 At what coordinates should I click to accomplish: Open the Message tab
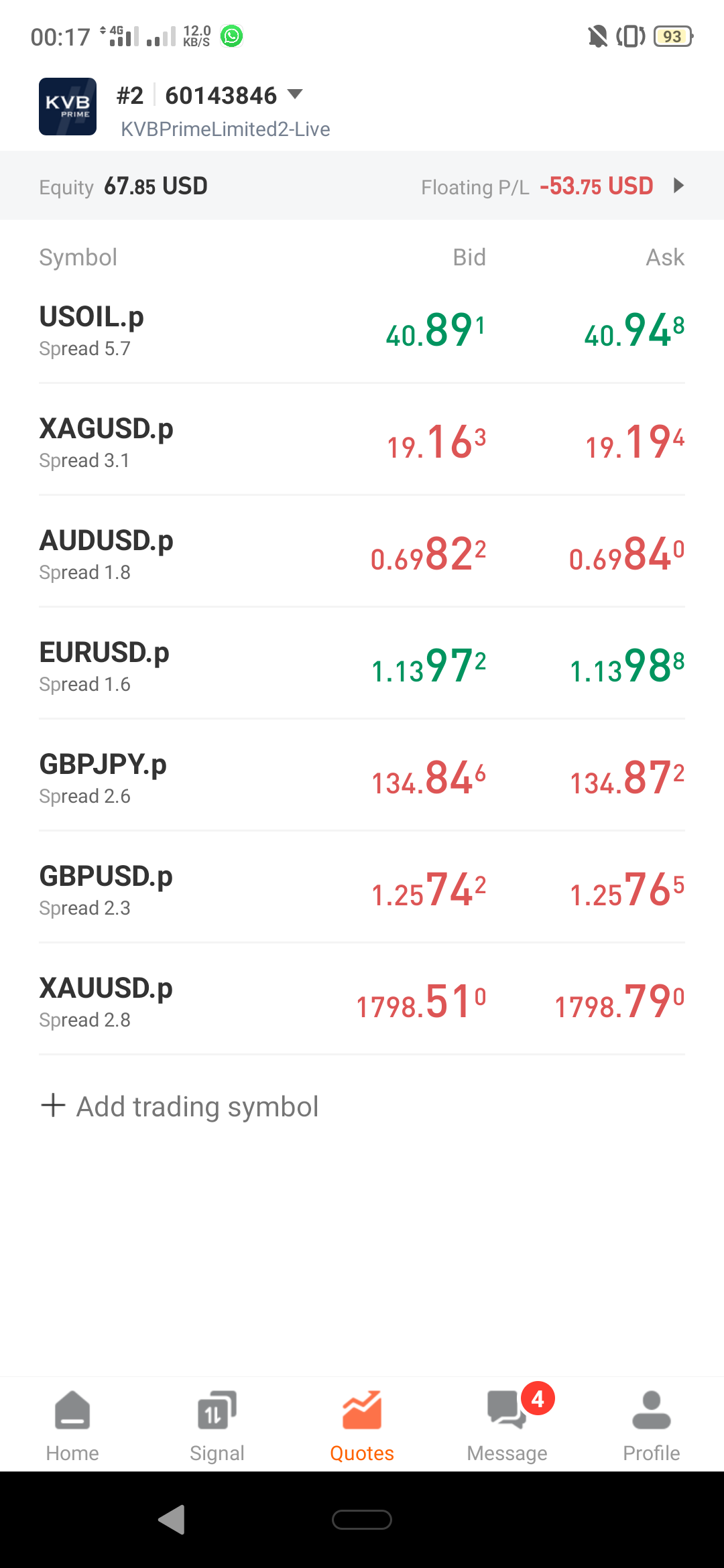[507, 1425]
